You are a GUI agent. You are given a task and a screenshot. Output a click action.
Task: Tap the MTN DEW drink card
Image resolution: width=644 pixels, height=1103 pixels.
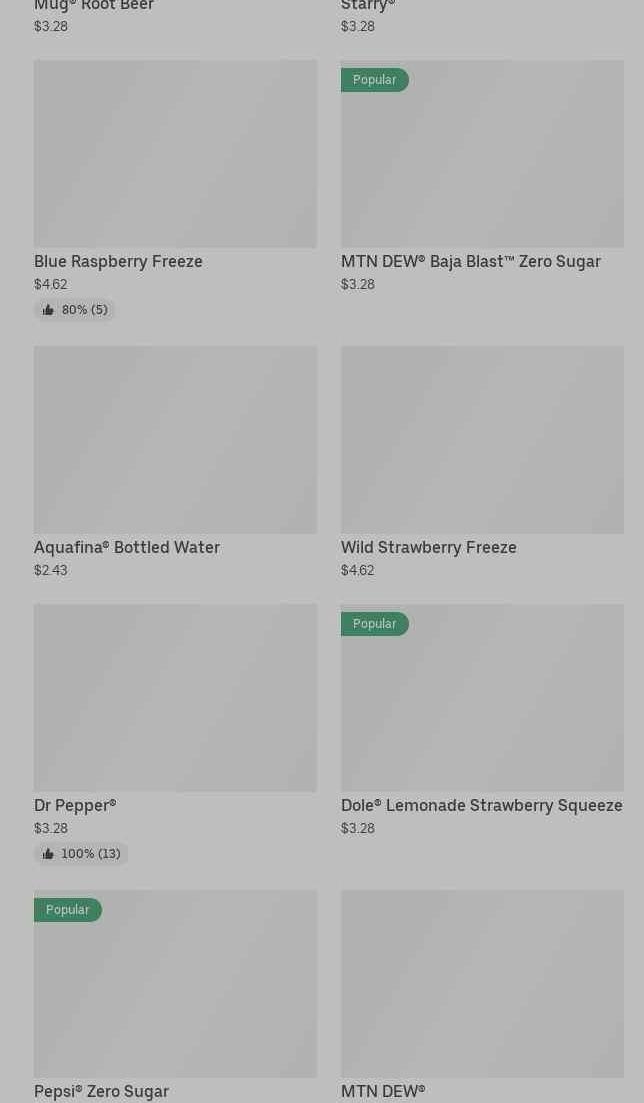coord(482,984)
